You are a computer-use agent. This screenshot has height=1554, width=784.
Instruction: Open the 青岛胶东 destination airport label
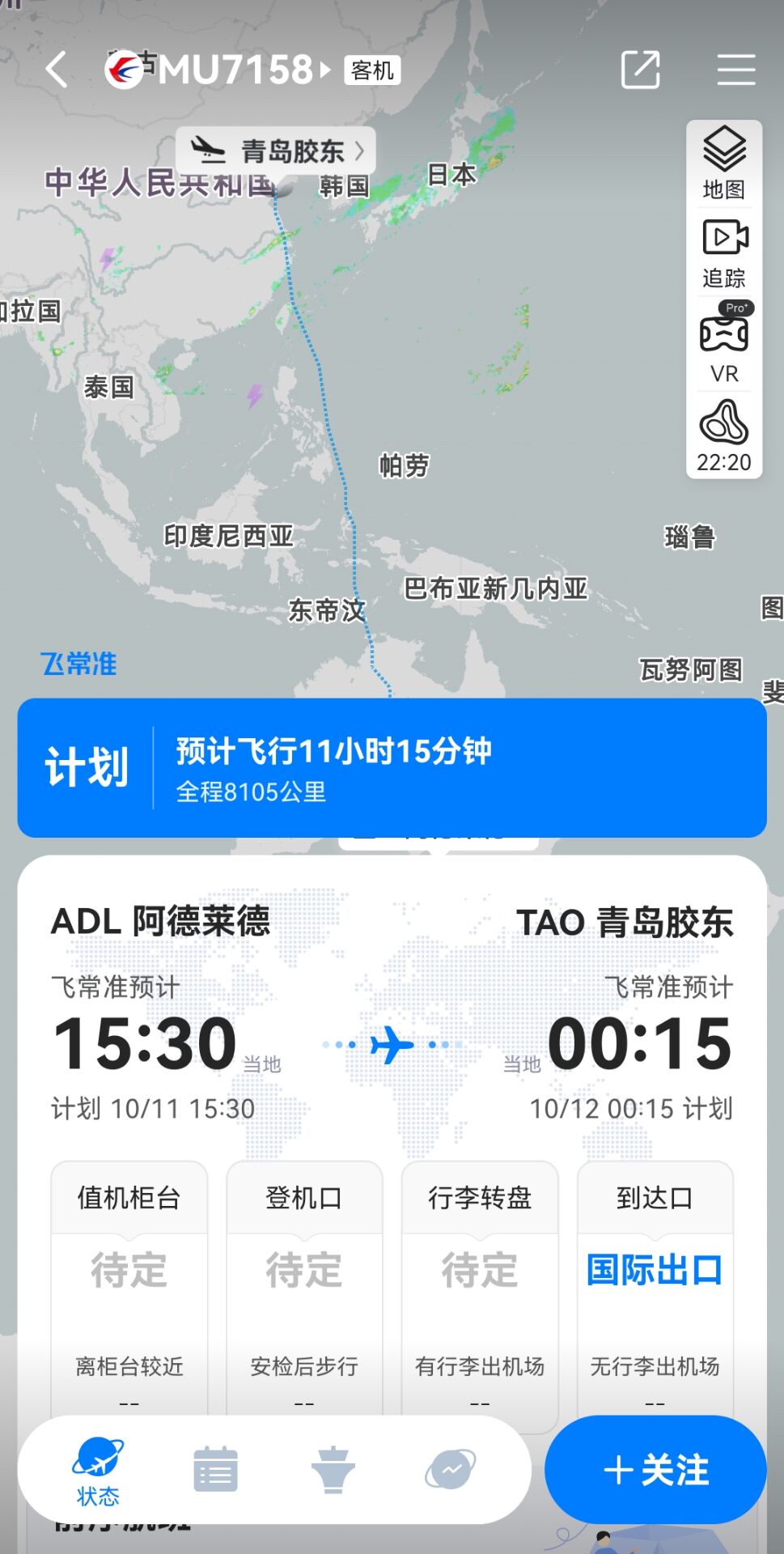tap(277, 151)
